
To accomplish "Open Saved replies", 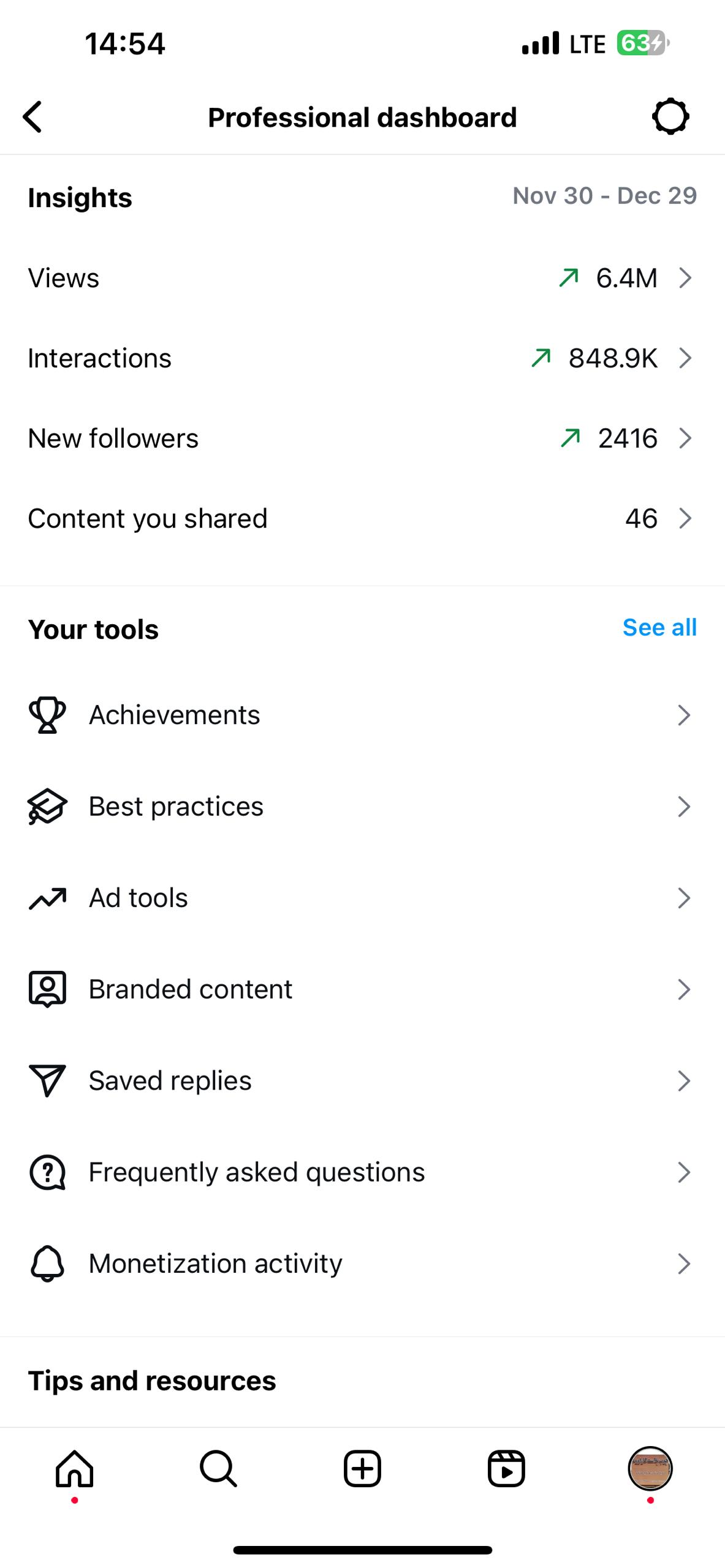I will click(362, 1080).
